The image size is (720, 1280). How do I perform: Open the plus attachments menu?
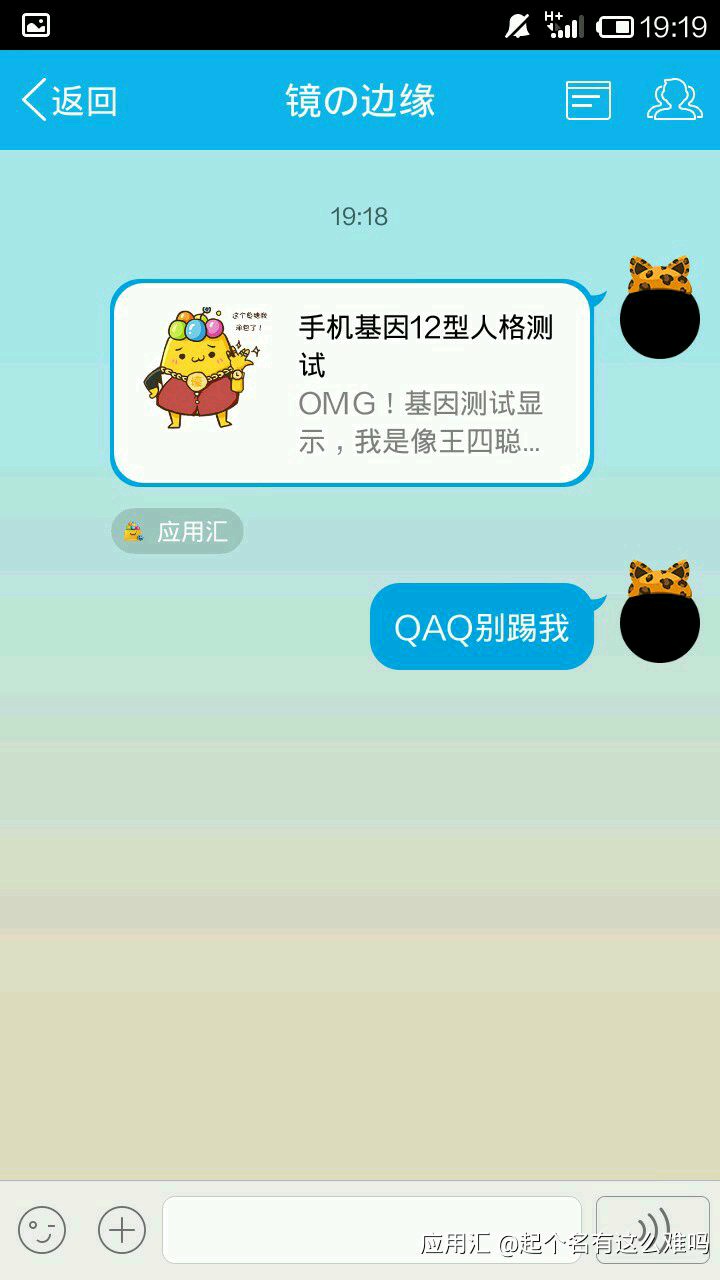tap(122, 1229)
